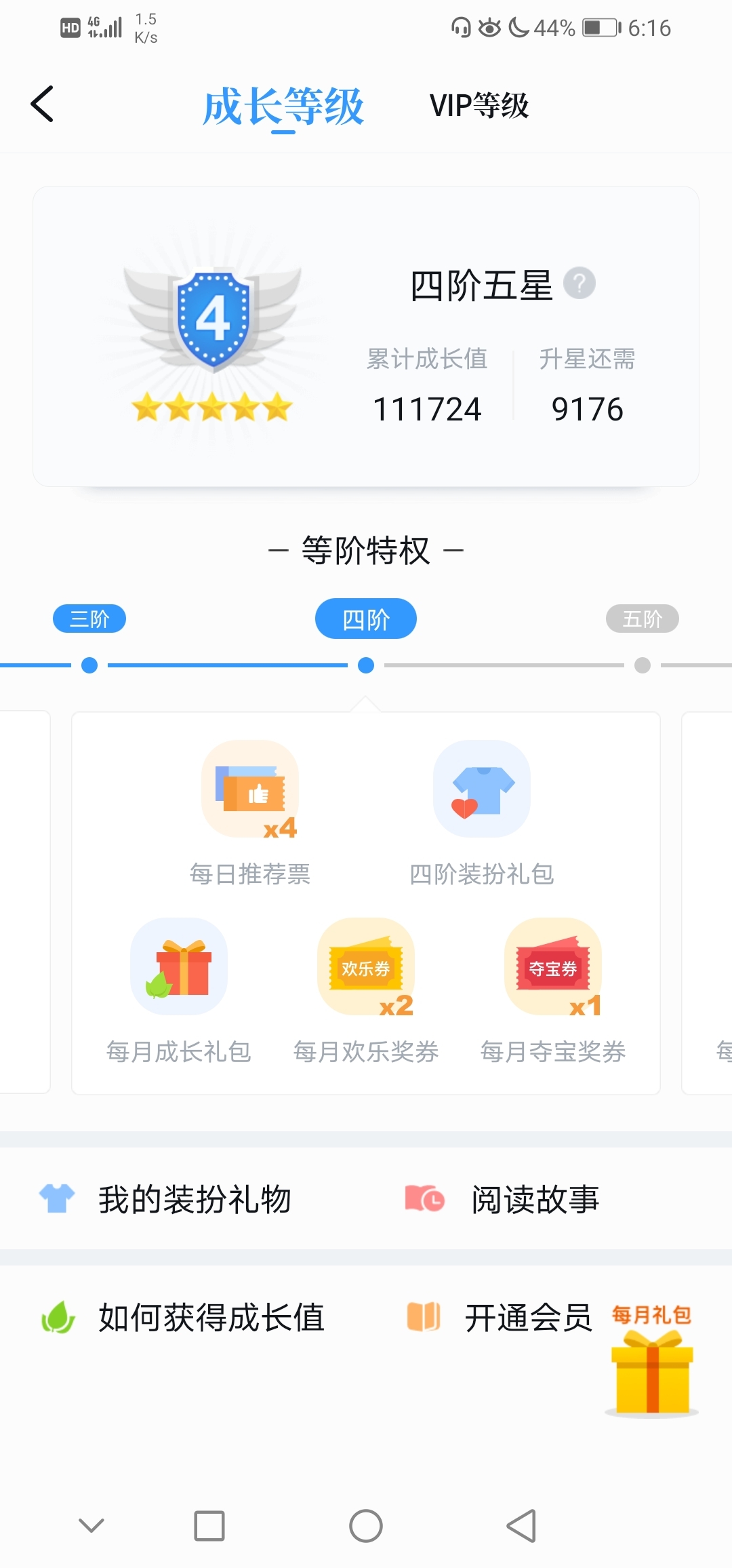The width and height of the screenshot is (732, 1568).
Task: Select the 三阶 tier chip
Action: pos(89,619)
